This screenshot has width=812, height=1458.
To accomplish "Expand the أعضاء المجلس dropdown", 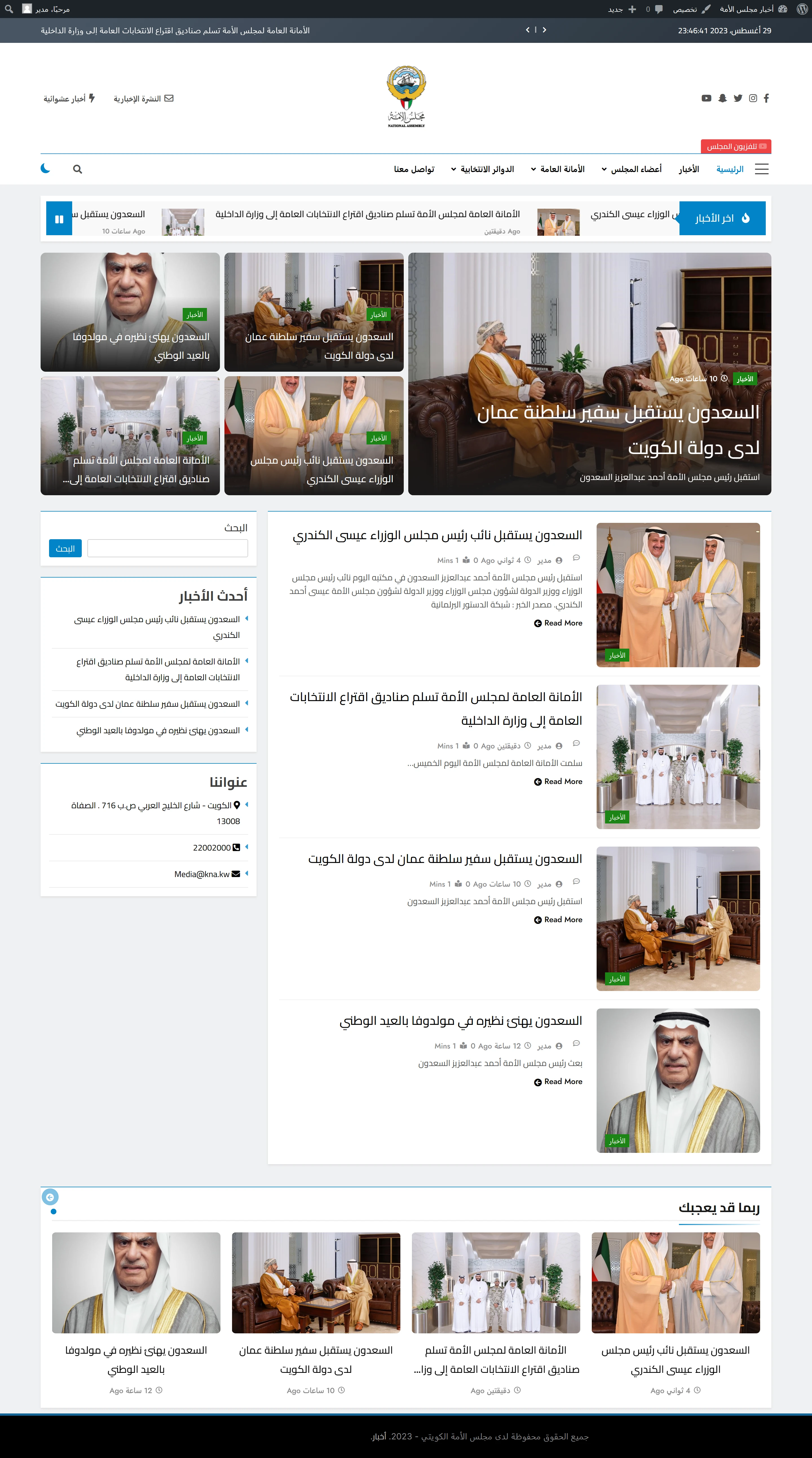I will point(632,169).
